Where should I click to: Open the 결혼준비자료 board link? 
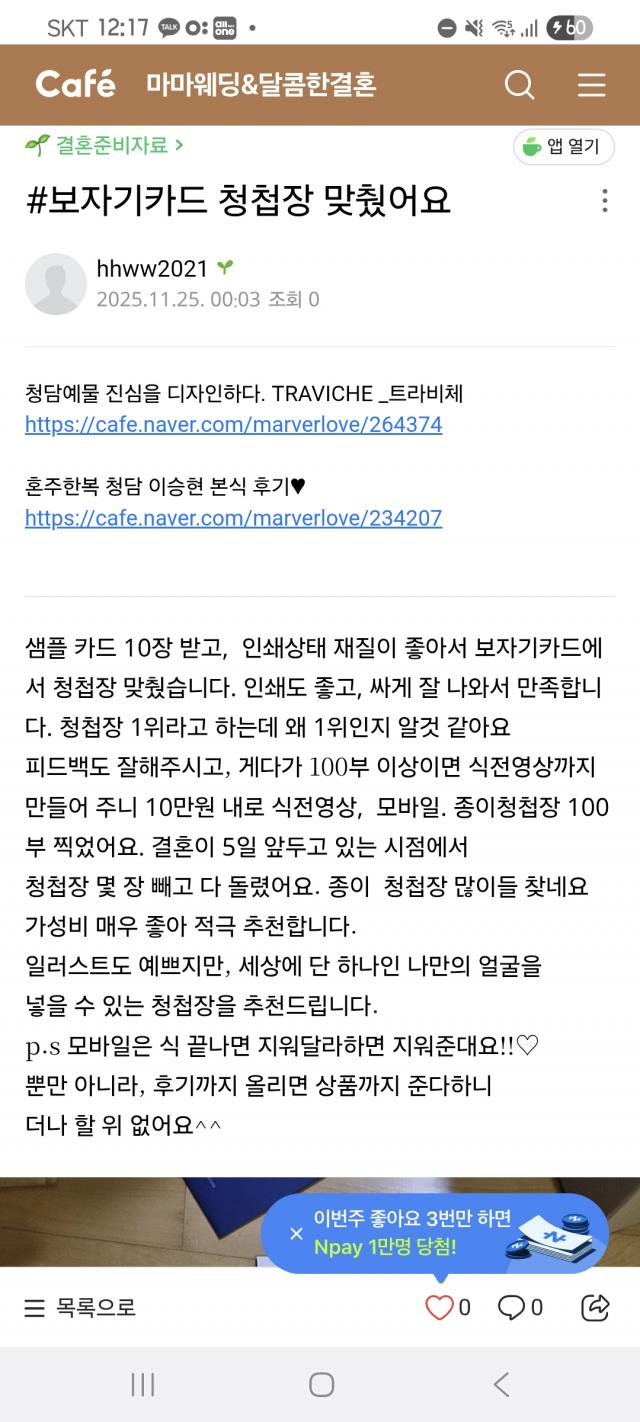104,146
